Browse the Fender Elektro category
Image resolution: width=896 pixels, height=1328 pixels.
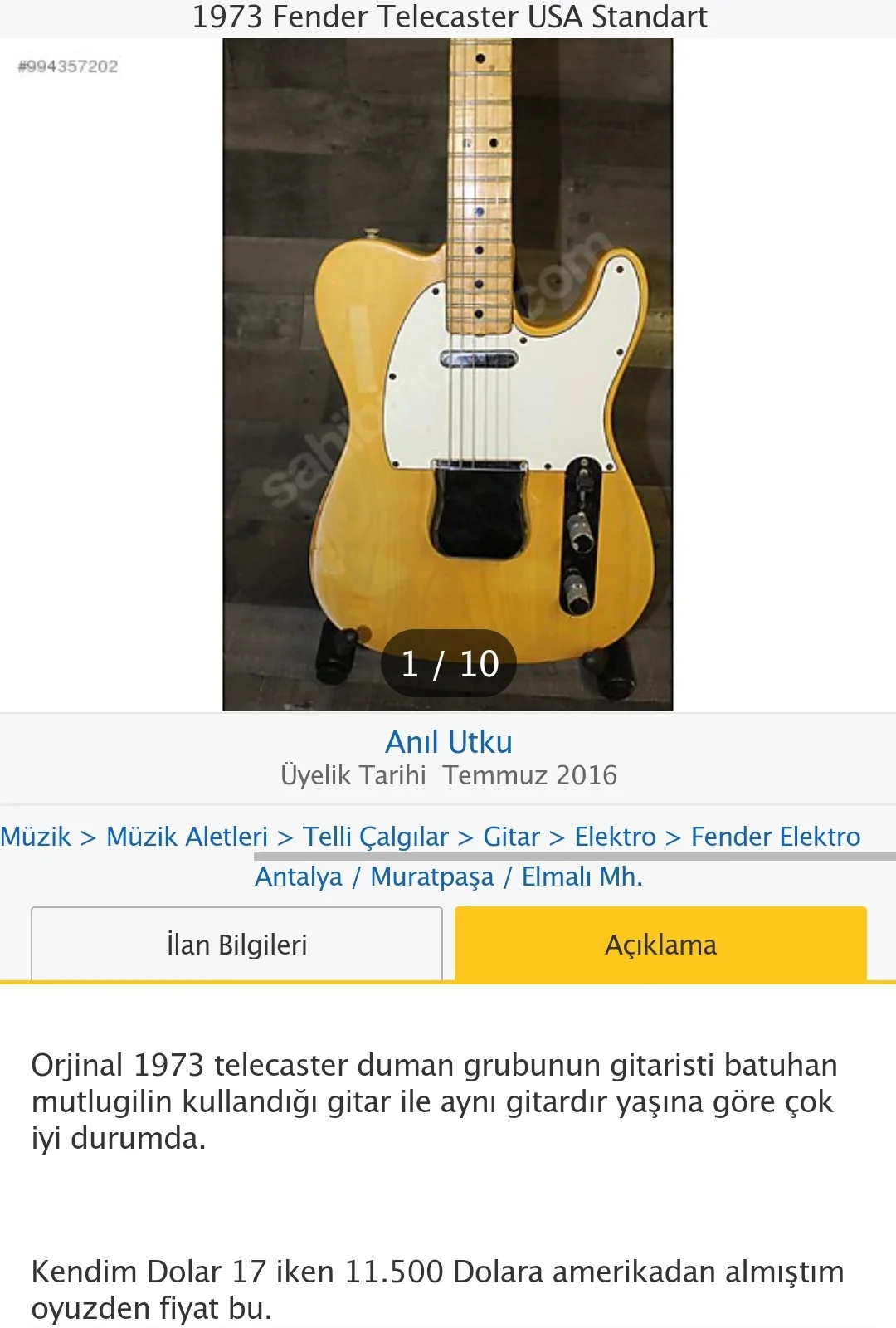click(x=776, y=837)
